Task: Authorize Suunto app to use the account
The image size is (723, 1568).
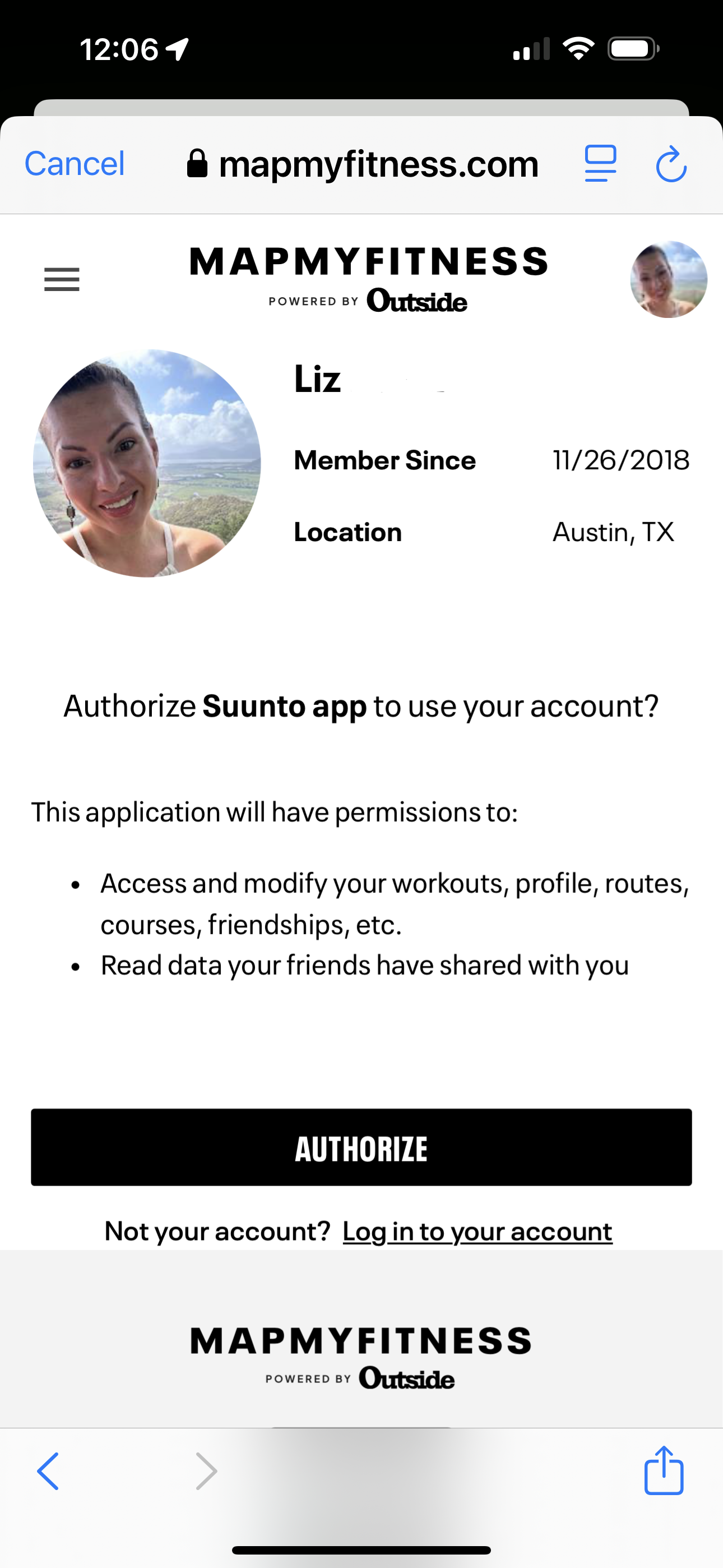Action: tap(361, 1147)
